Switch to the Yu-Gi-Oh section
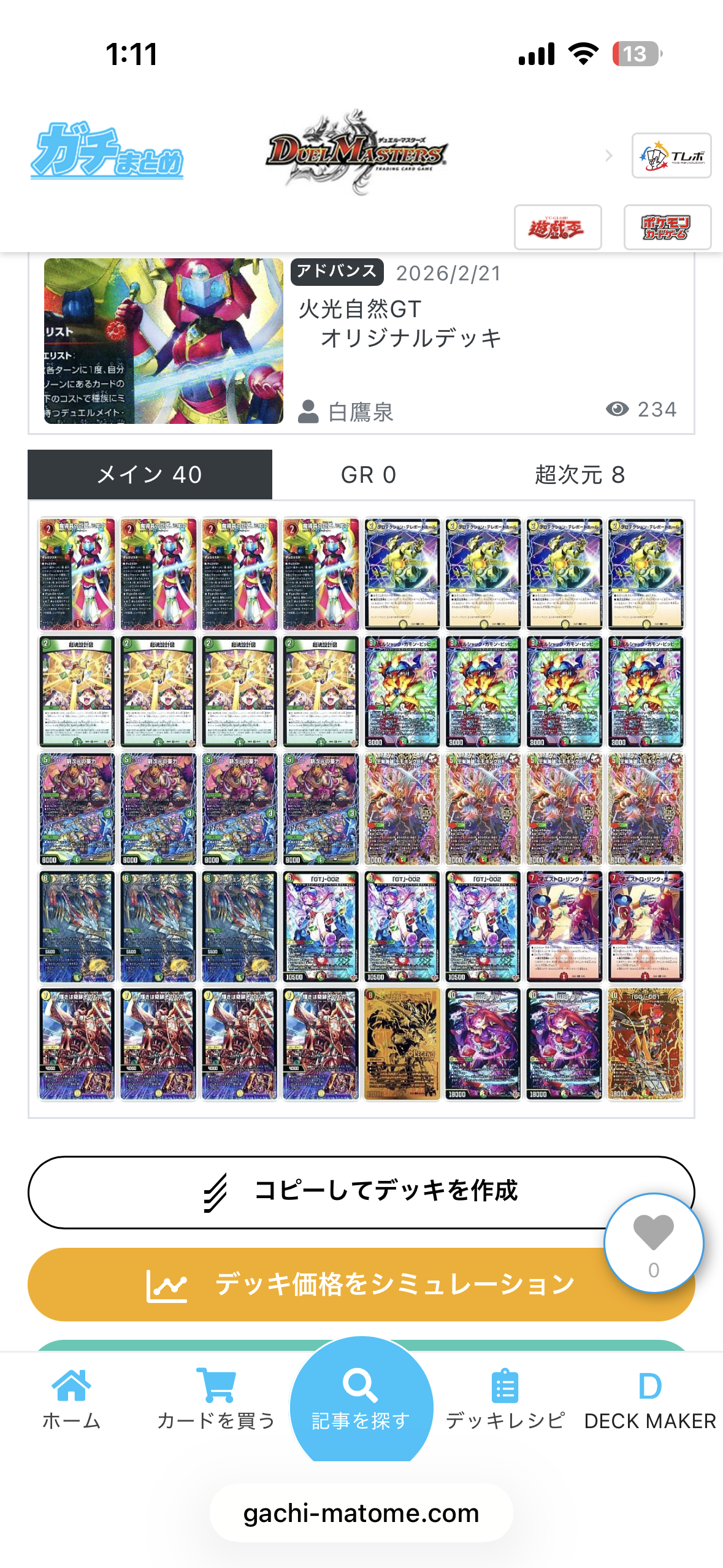 [x=557, y=228]
